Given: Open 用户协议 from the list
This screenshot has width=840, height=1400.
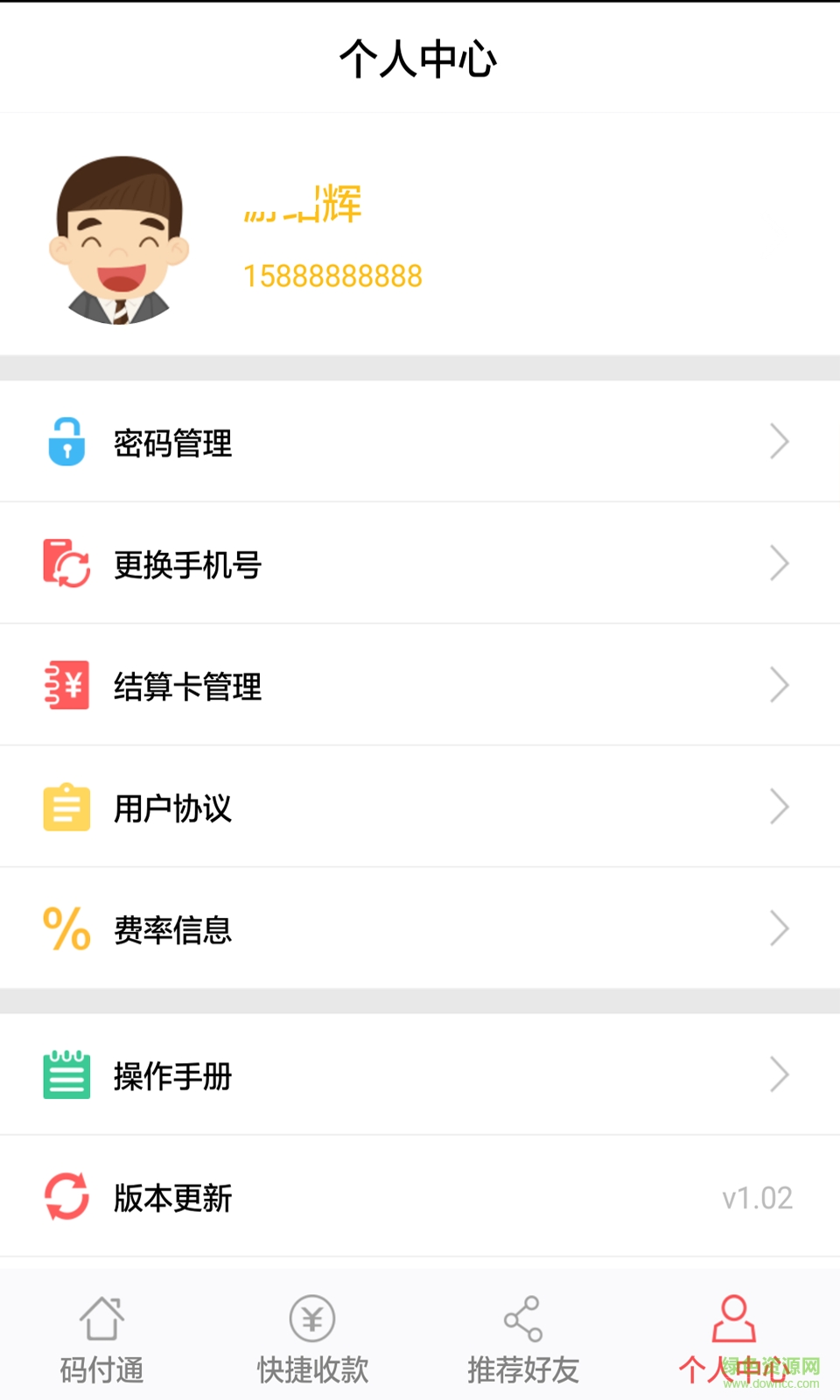Looking at the screenshot, I should (173, 808).
